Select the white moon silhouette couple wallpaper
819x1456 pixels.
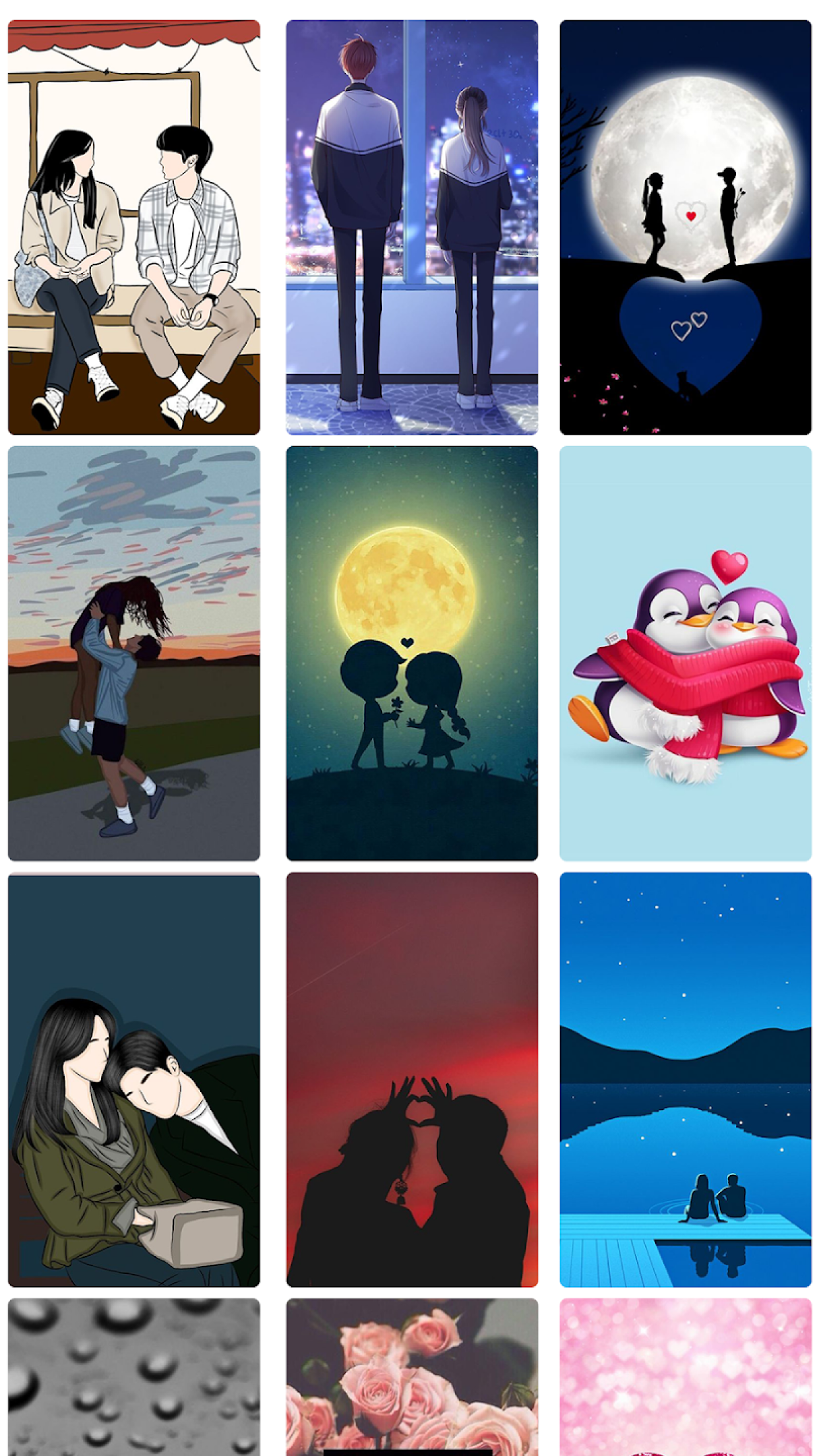click(685, 227)
